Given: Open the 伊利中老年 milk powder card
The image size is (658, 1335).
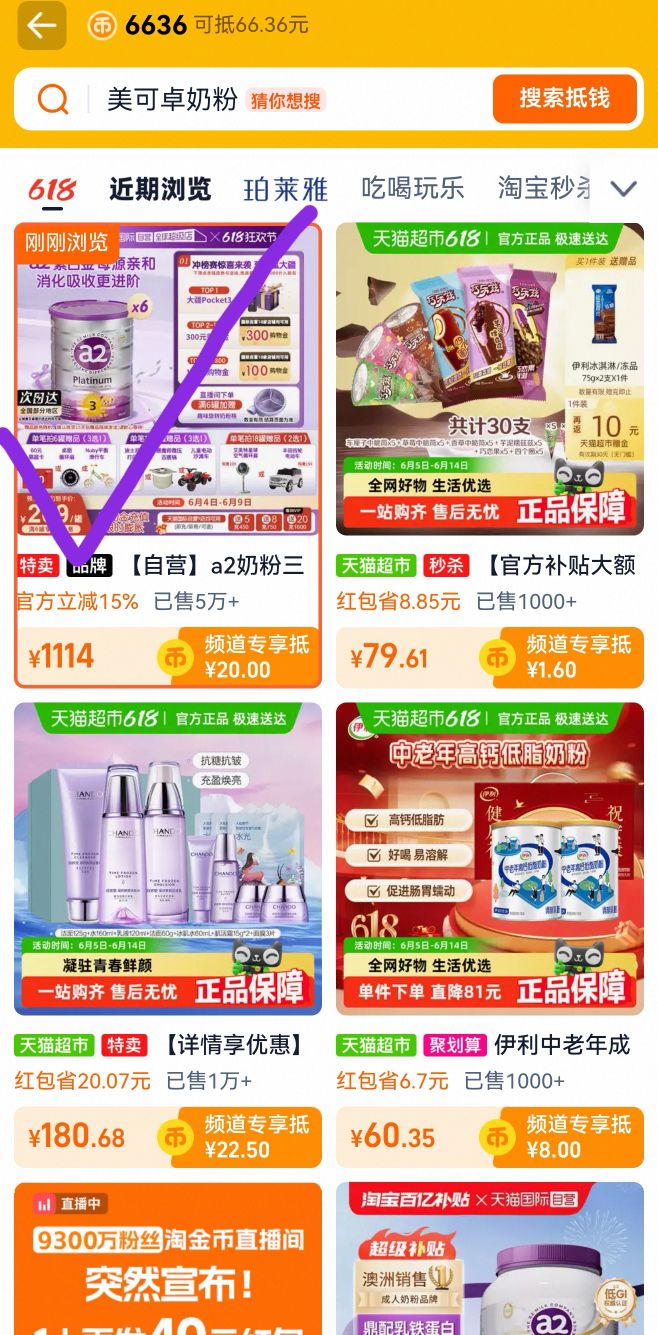Looking at the screenshot, I should click(489, 900).
